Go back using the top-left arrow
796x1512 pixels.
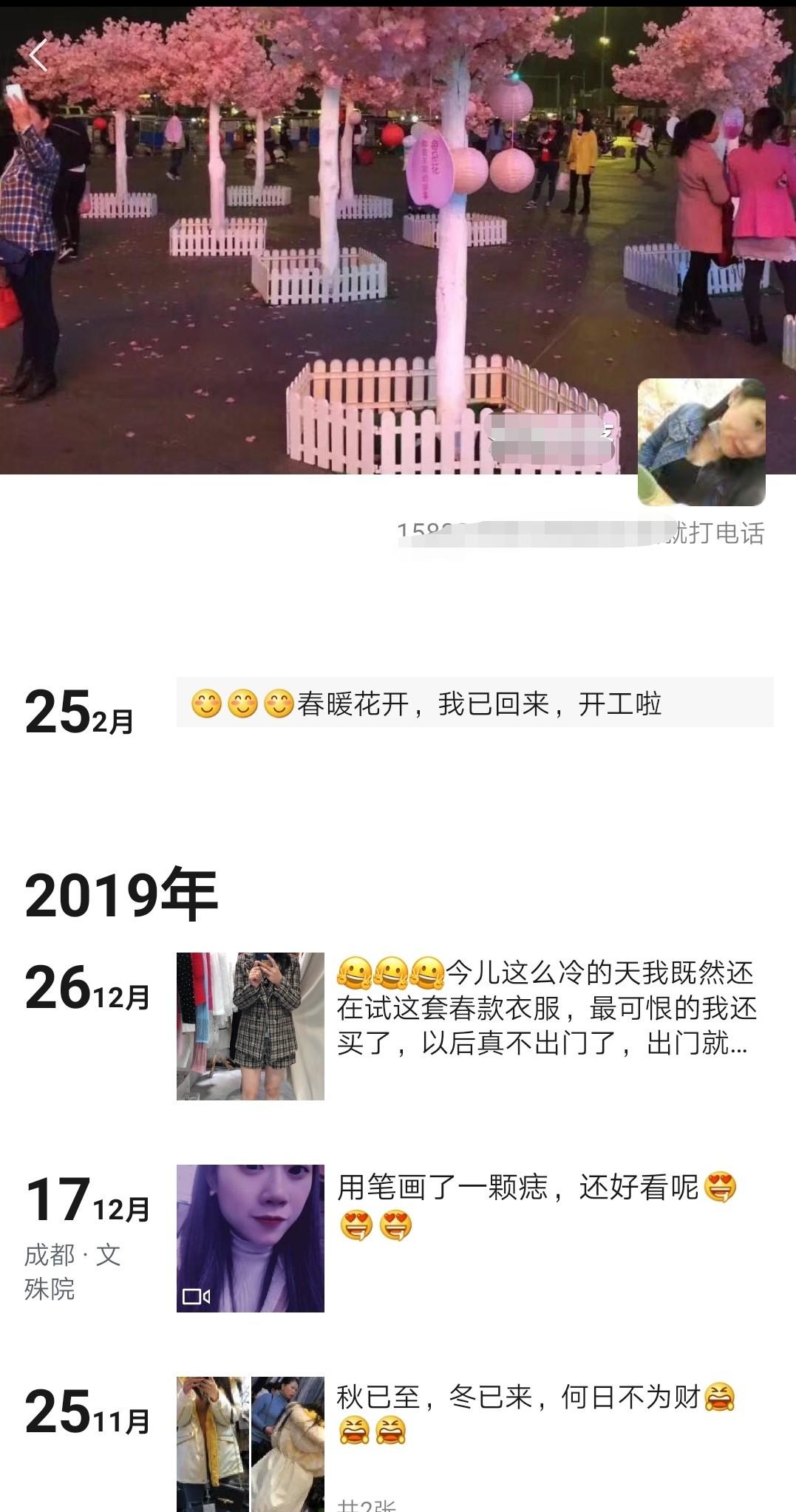[38, 55]
